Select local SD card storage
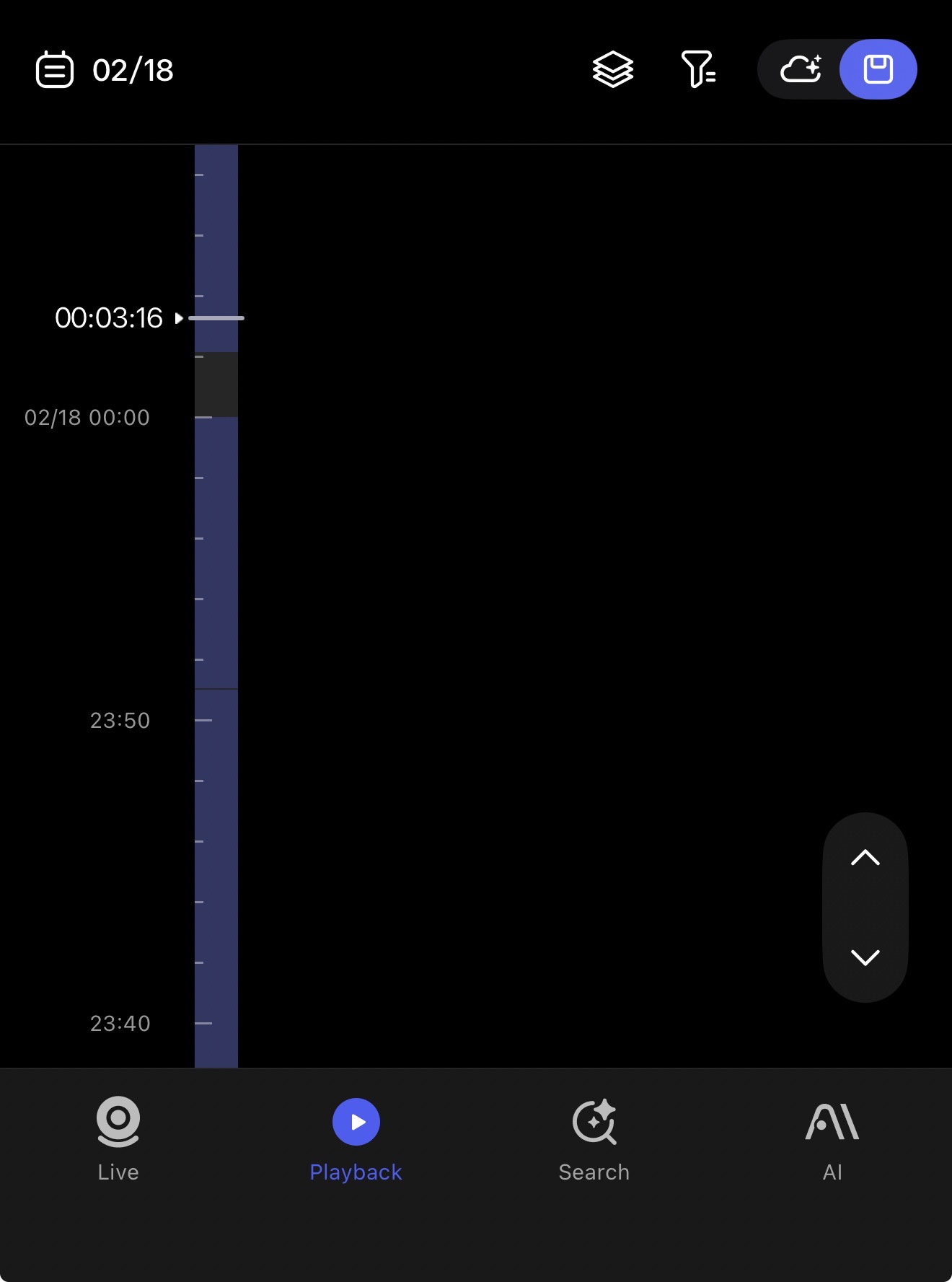This screenshot has height=1282, width=952. [878, 70]
